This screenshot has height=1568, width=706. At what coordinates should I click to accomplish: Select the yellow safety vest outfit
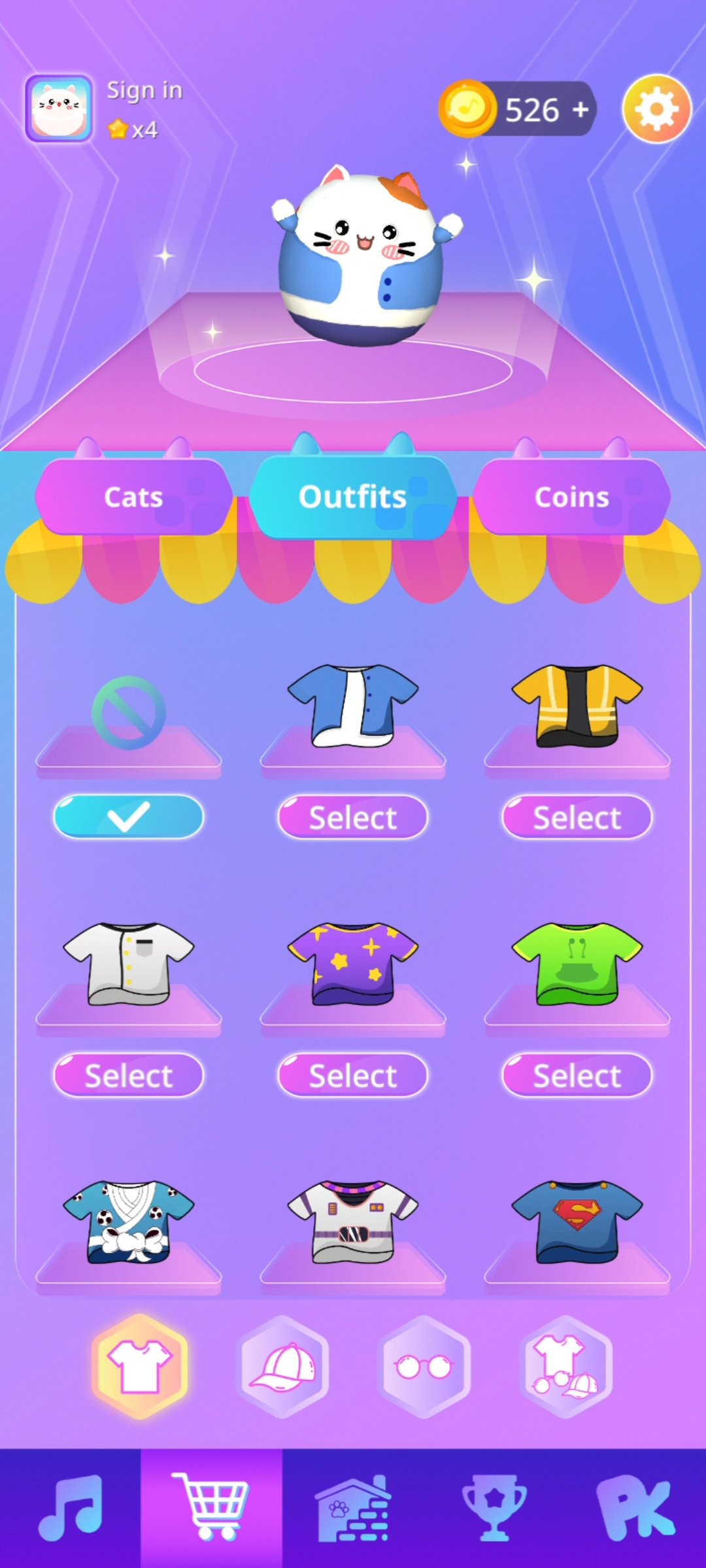pos(577,817)
